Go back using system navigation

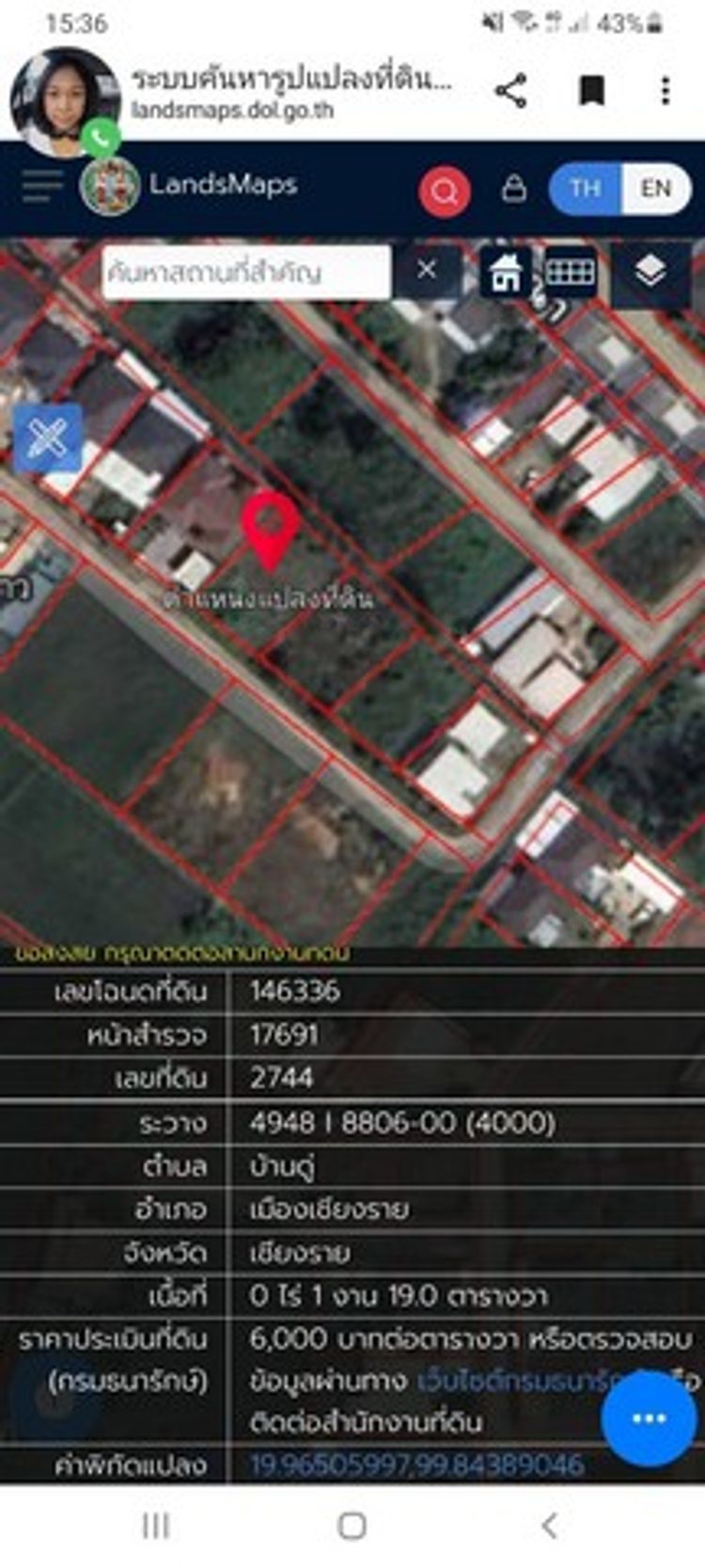[x=549, y=1526]
